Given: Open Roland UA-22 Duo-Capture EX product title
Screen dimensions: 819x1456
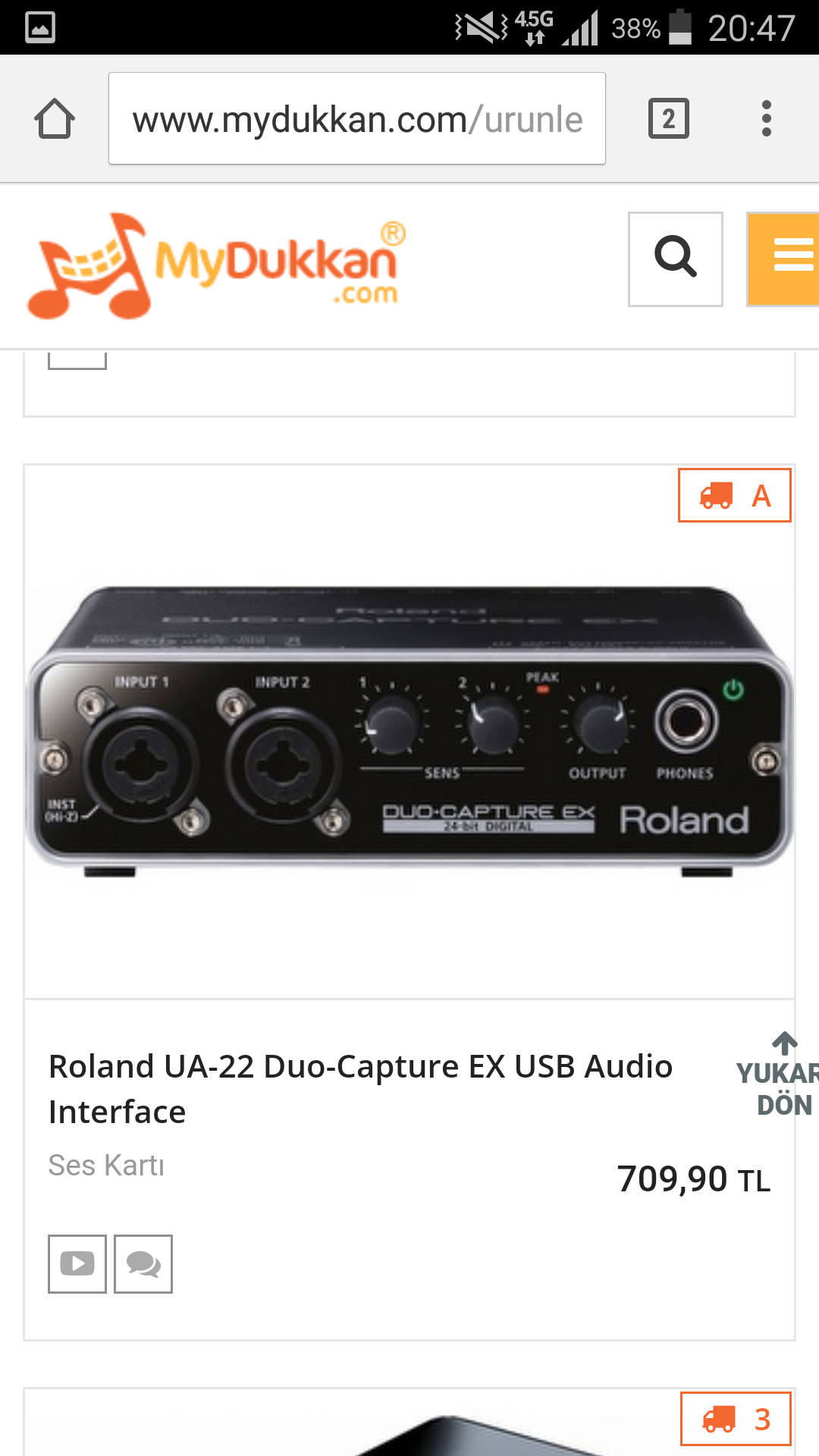Looking at the screenshot, I should (x=360, y=1088).
